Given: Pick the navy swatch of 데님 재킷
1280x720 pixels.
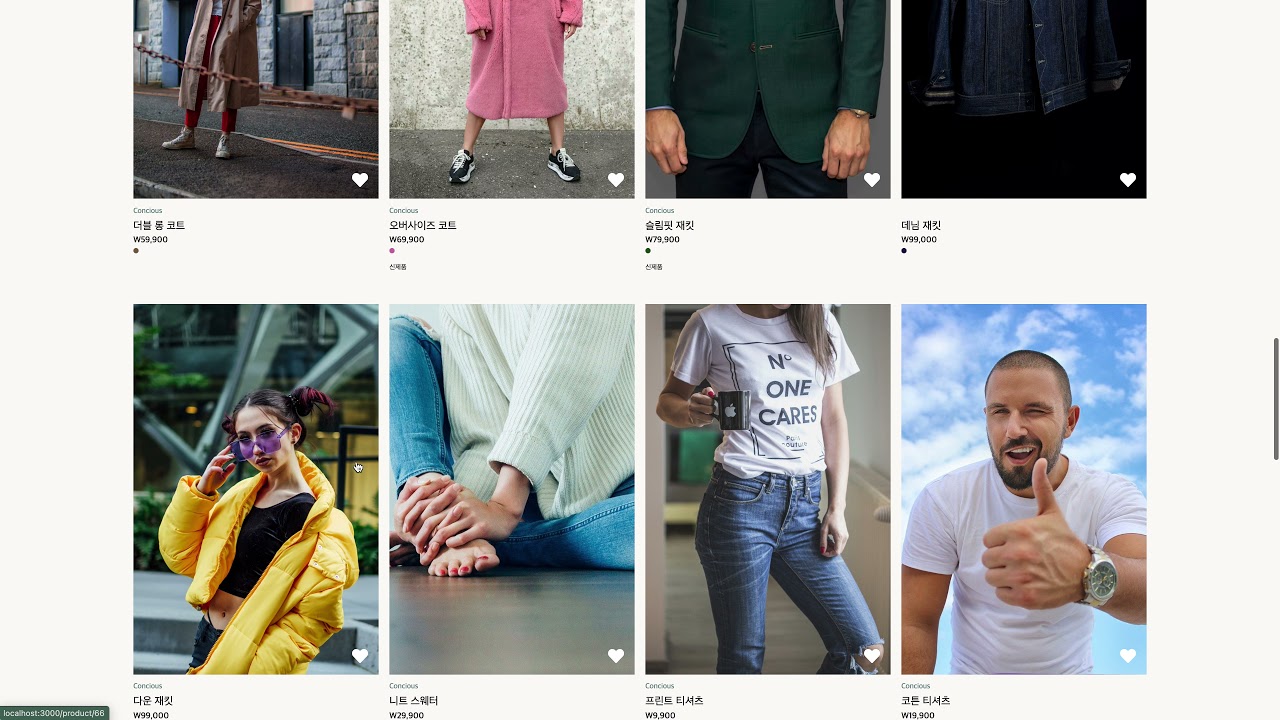Looking at the screenshot, I should click(904, 251).
